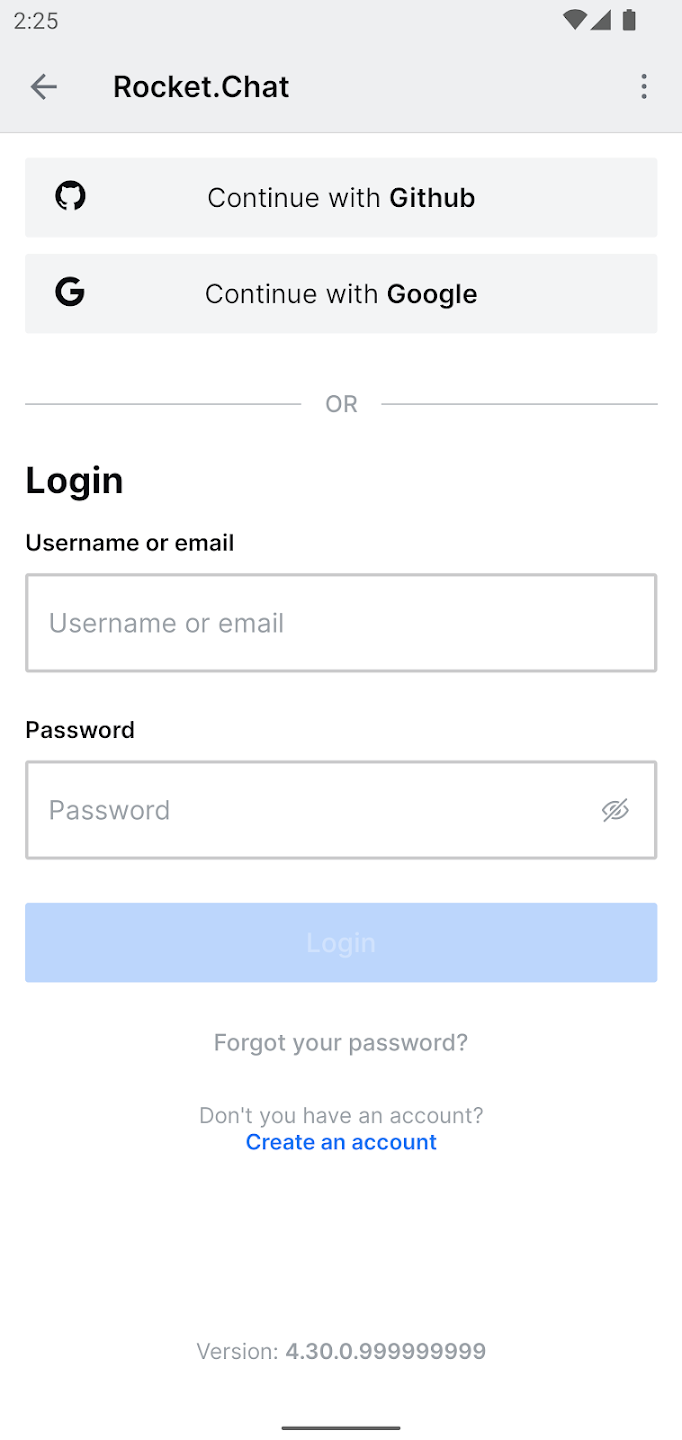Viewport: 682px width, 1440px height.
Task: Open the three-dot overflow menu
Action: pyautogui.click(x=644, y=87)
